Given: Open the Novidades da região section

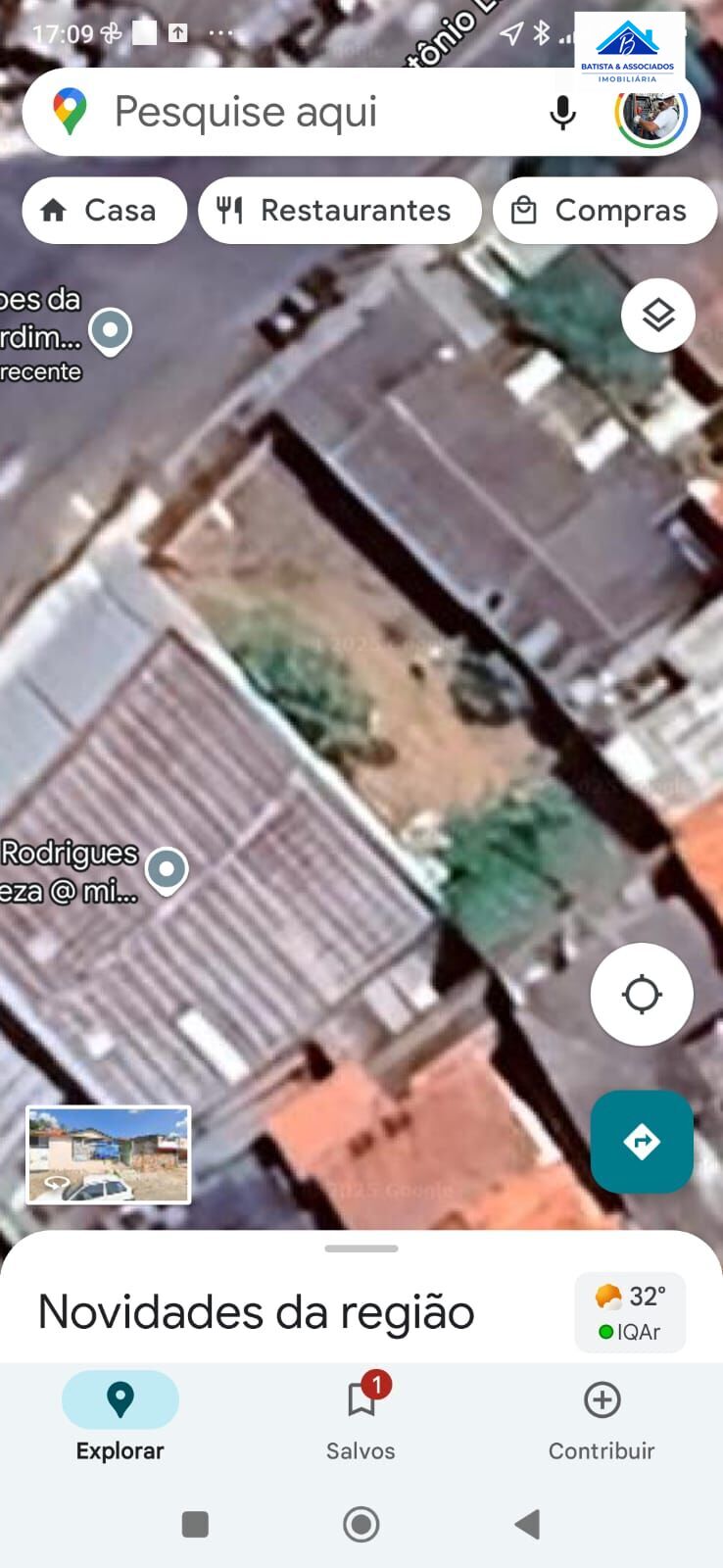Looking at the screenshot, I should click(x=255, y=1310).
